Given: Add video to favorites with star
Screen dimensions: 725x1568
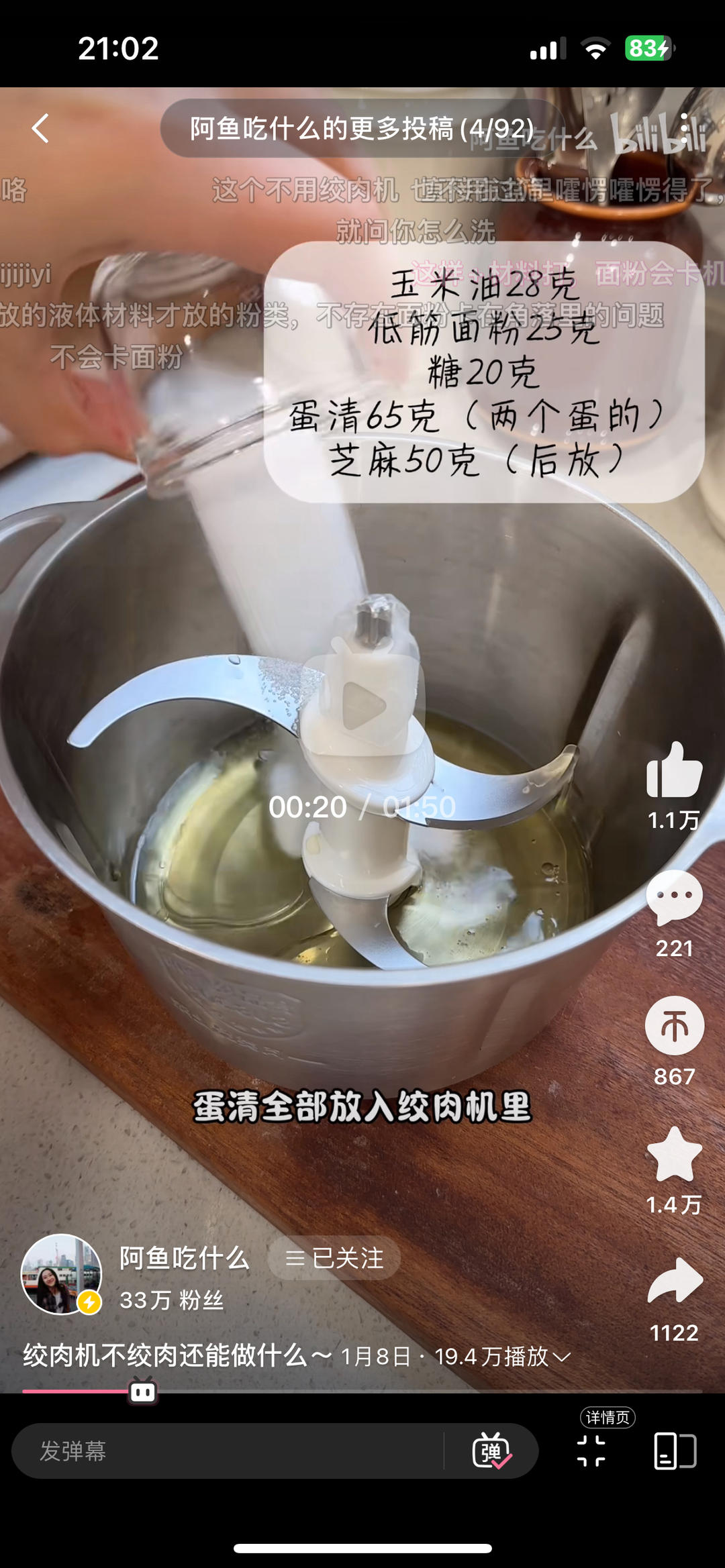Looking at the screenshot, I should [x=674, y=1154].
